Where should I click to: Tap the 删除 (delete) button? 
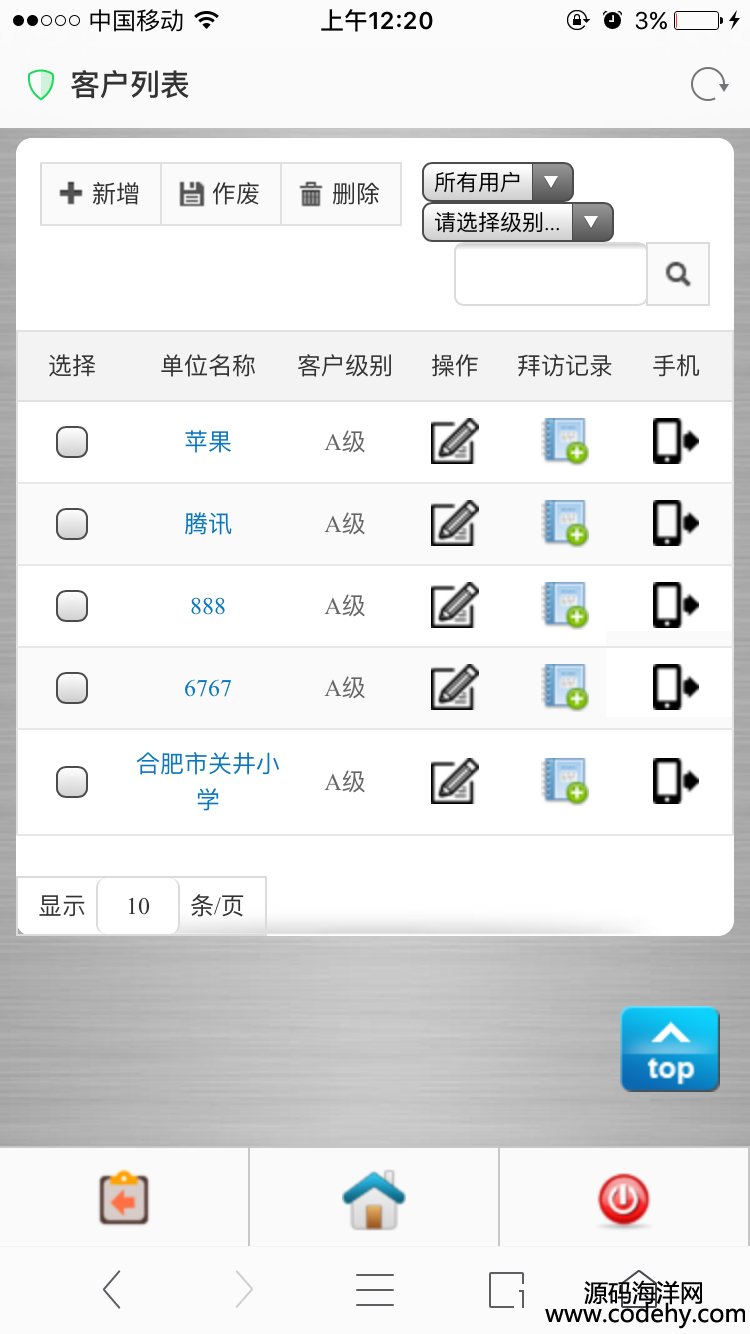(x=340, y=194)
